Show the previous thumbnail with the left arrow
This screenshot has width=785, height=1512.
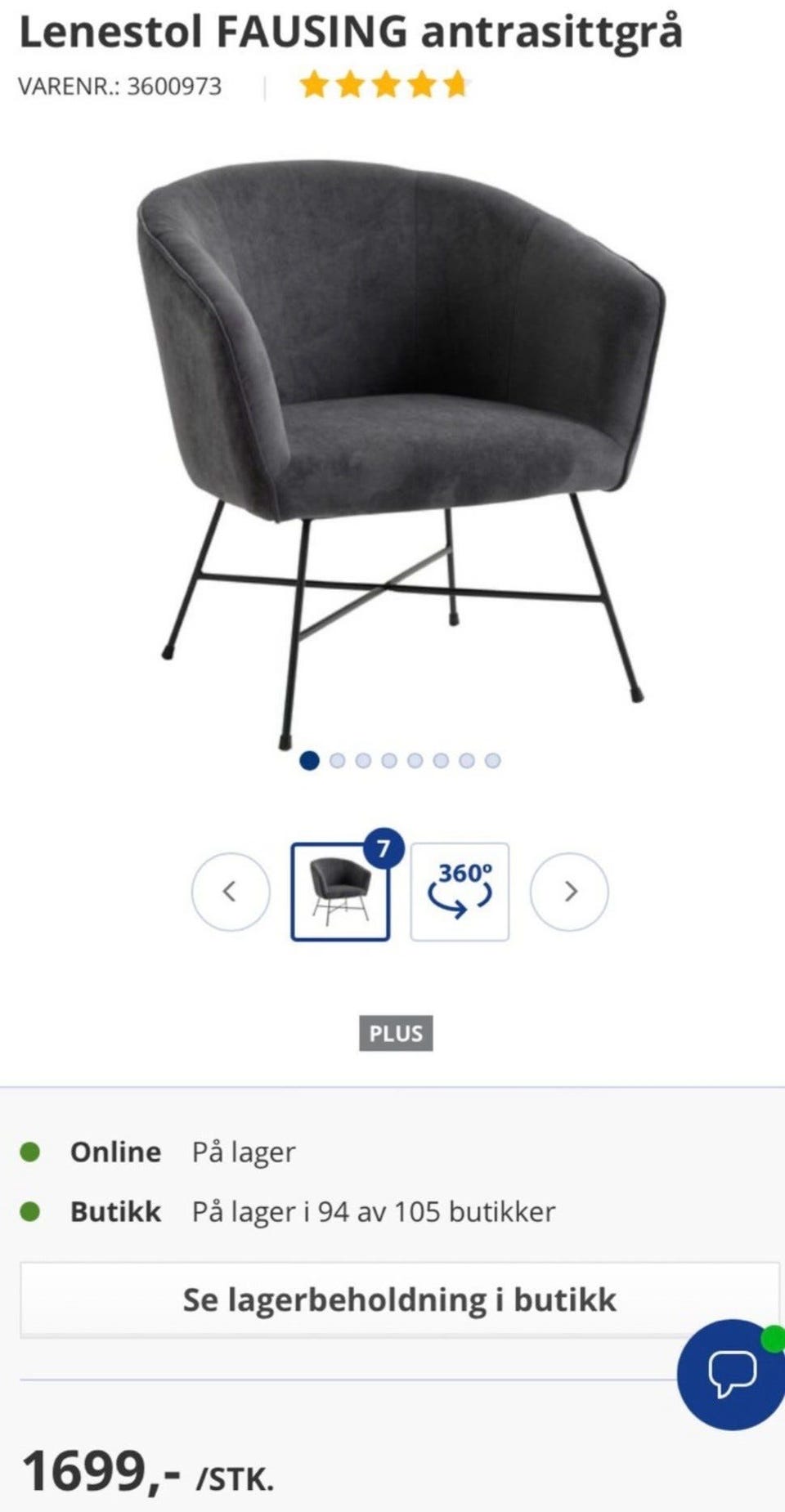230,891
